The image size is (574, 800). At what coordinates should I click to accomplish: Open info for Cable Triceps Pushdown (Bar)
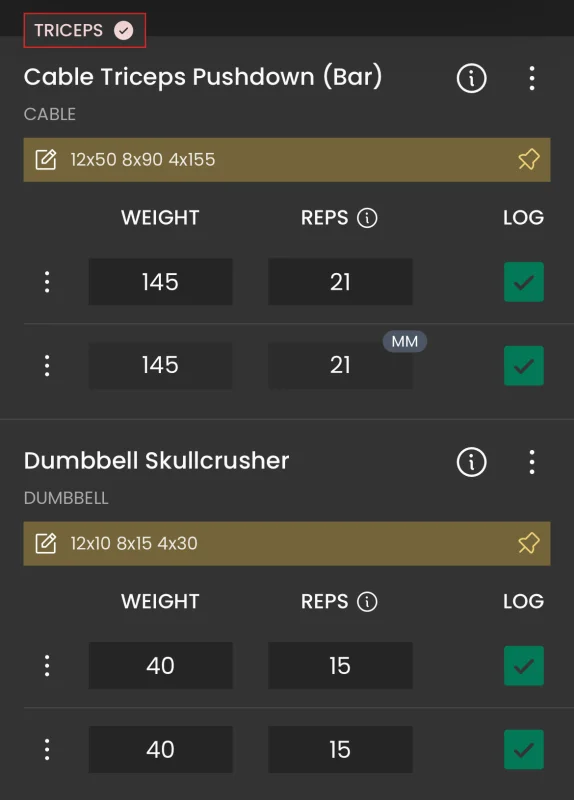pyautogui.click(x=471, y=78)
